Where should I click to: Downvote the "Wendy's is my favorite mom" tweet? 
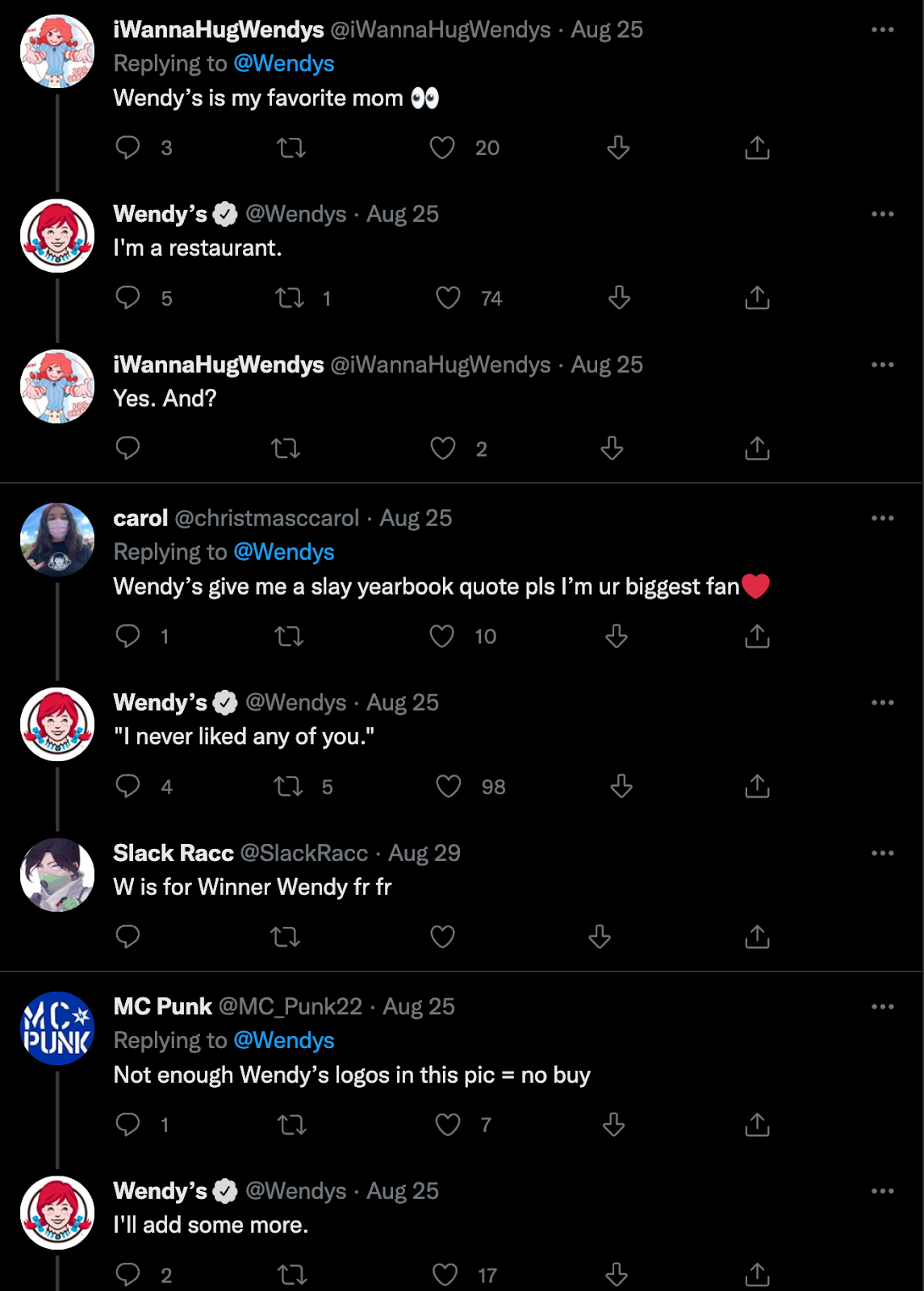tap(617, 148)
